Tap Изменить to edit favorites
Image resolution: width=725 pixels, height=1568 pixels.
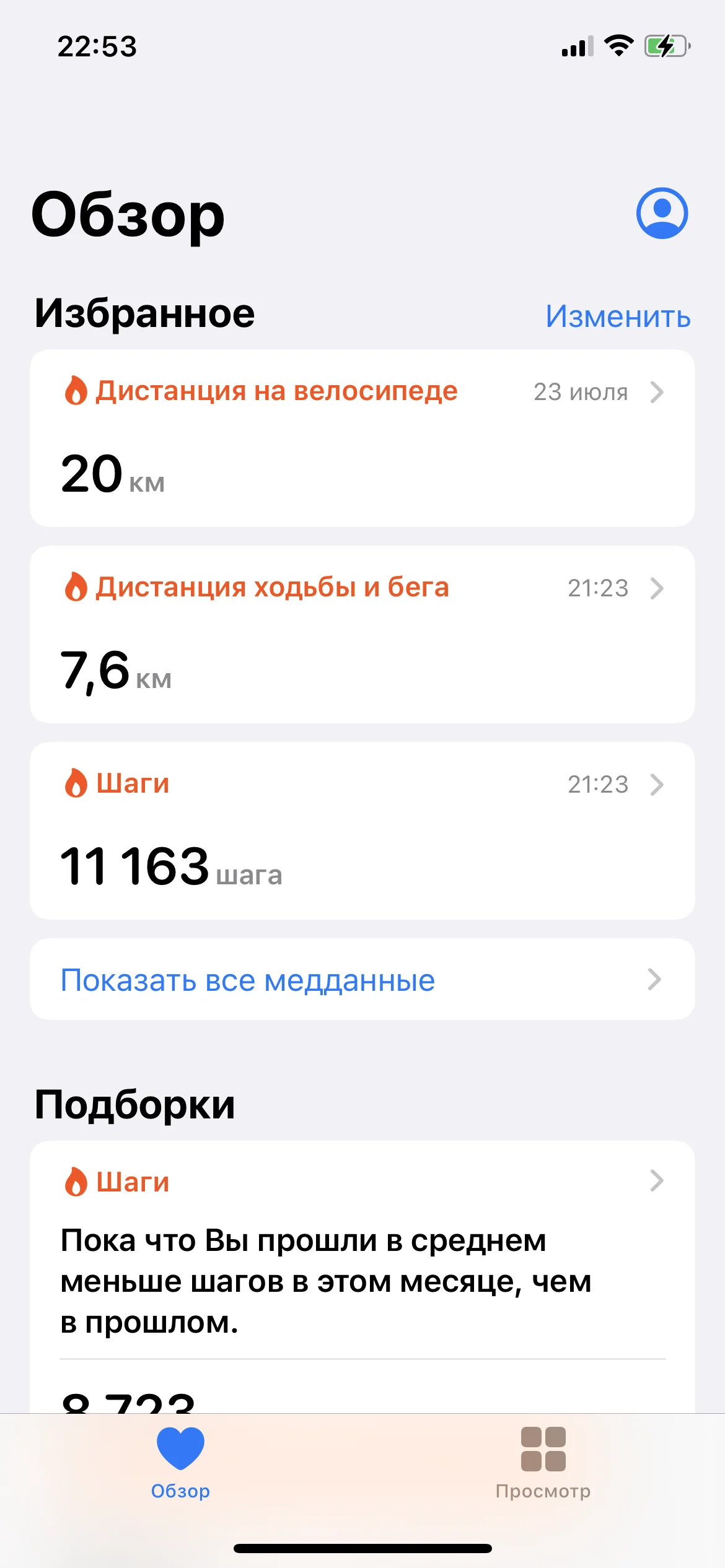(618, 316)
